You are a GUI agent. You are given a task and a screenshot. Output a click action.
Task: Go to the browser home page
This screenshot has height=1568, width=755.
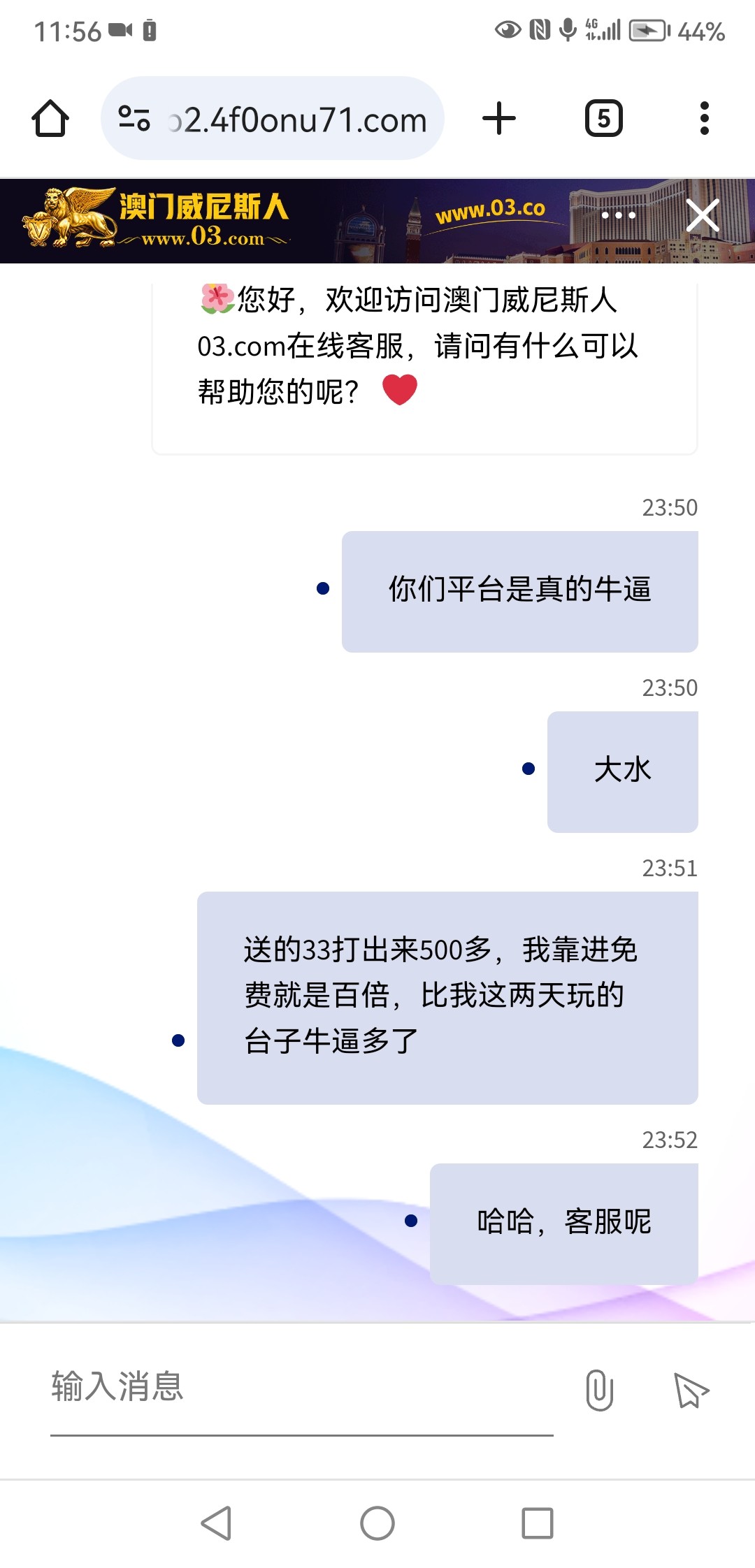click(50, 119)
